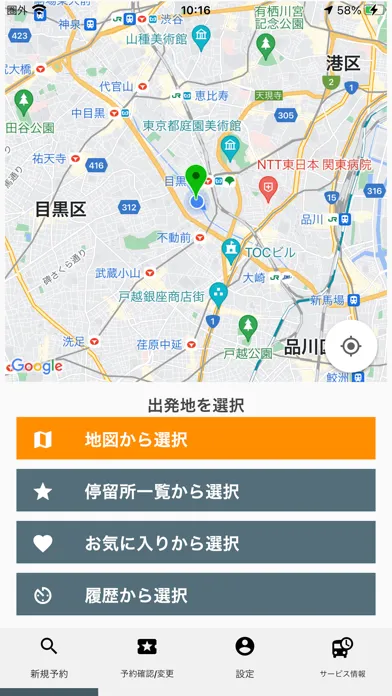
Task: View the サービス情報 tab
Action: click(343, 658)
